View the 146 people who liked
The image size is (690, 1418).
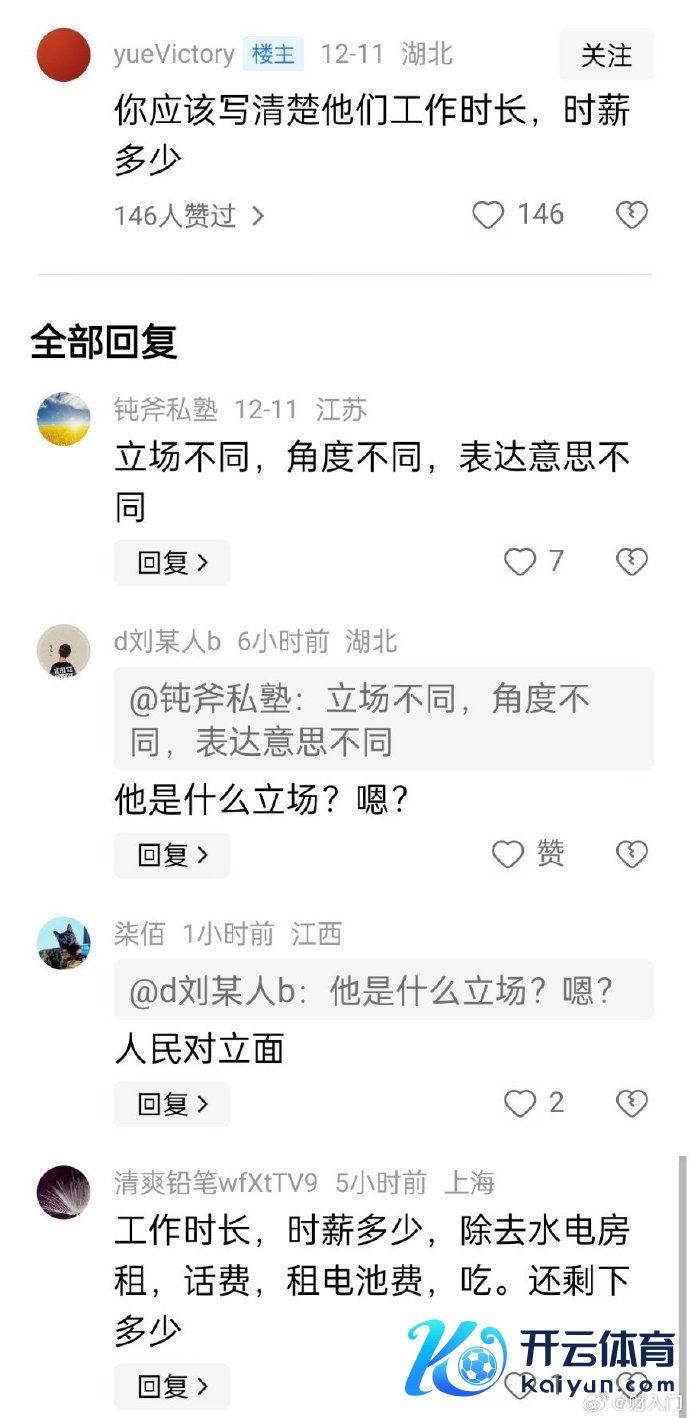[189, 215]
